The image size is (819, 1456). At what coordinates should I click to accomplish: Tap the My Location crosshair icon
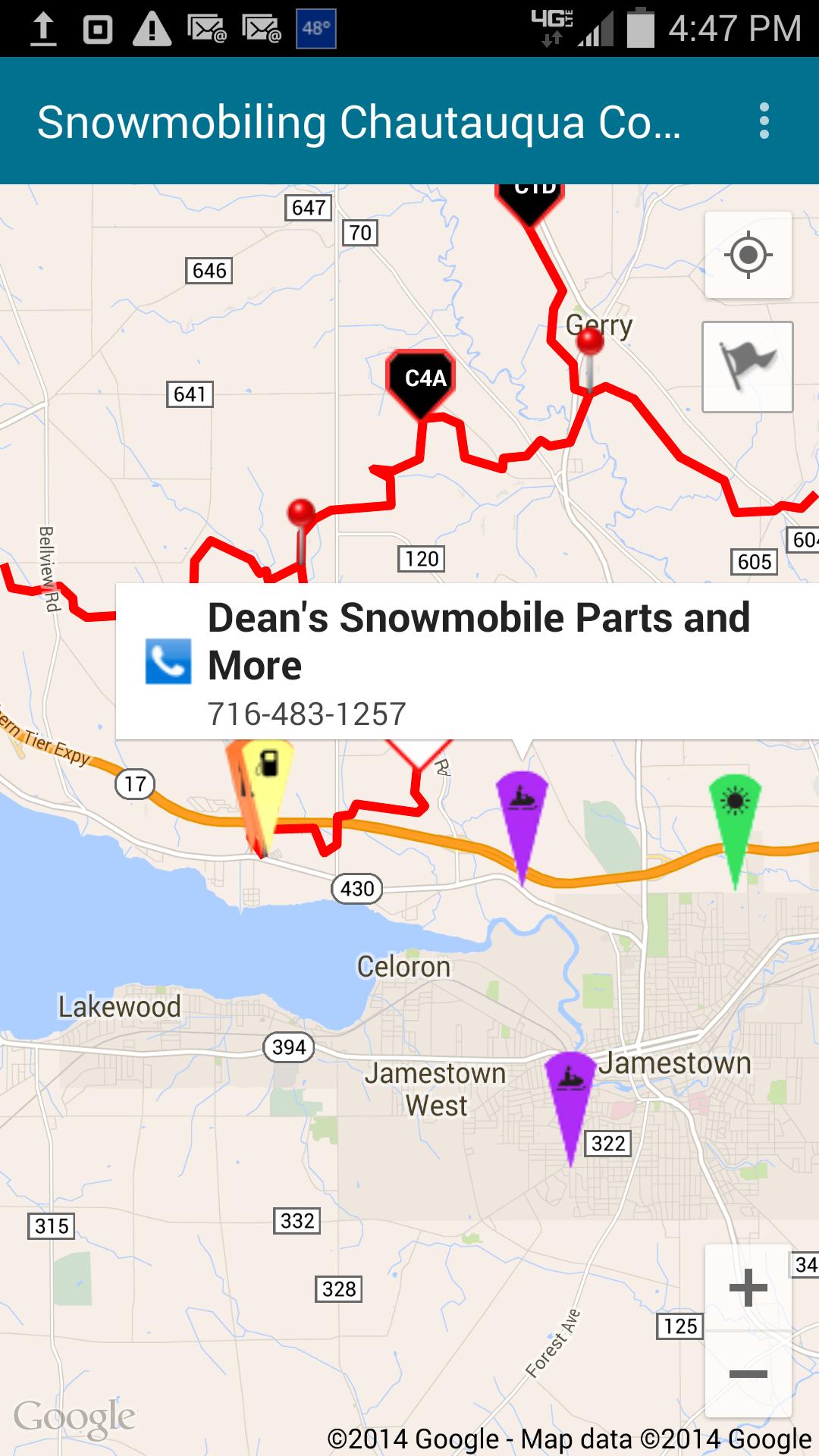tap(747, 256)
